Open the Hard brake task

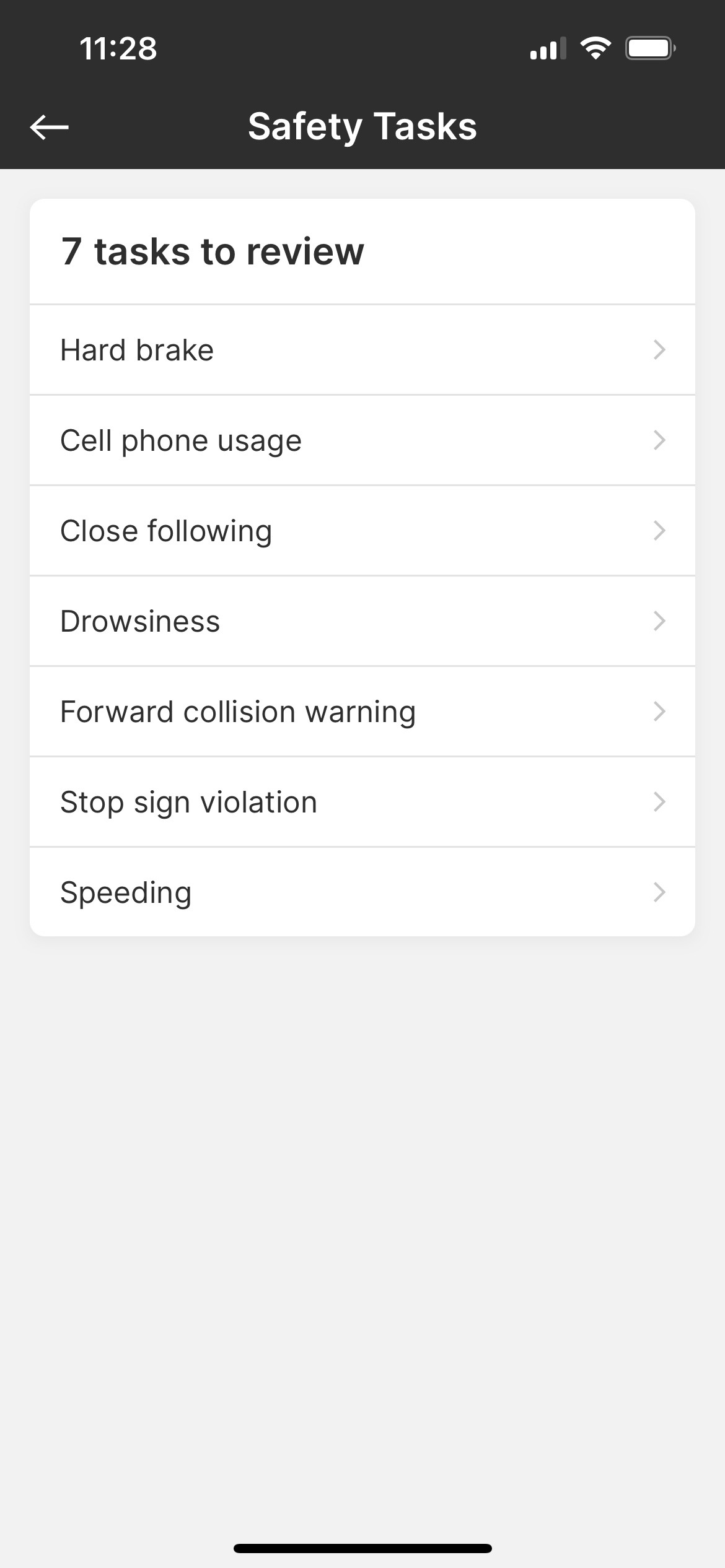(362, 350)
